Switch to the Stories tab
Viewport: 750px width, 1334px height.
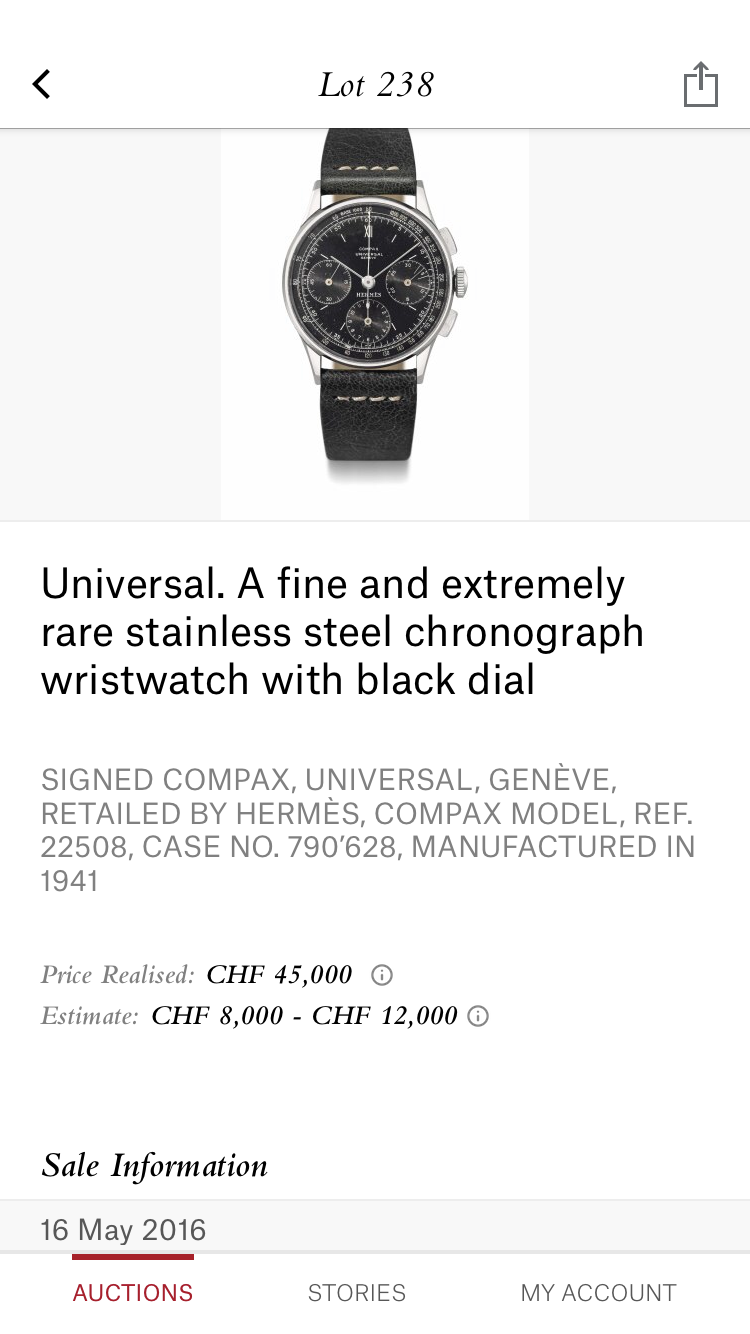357,1292
